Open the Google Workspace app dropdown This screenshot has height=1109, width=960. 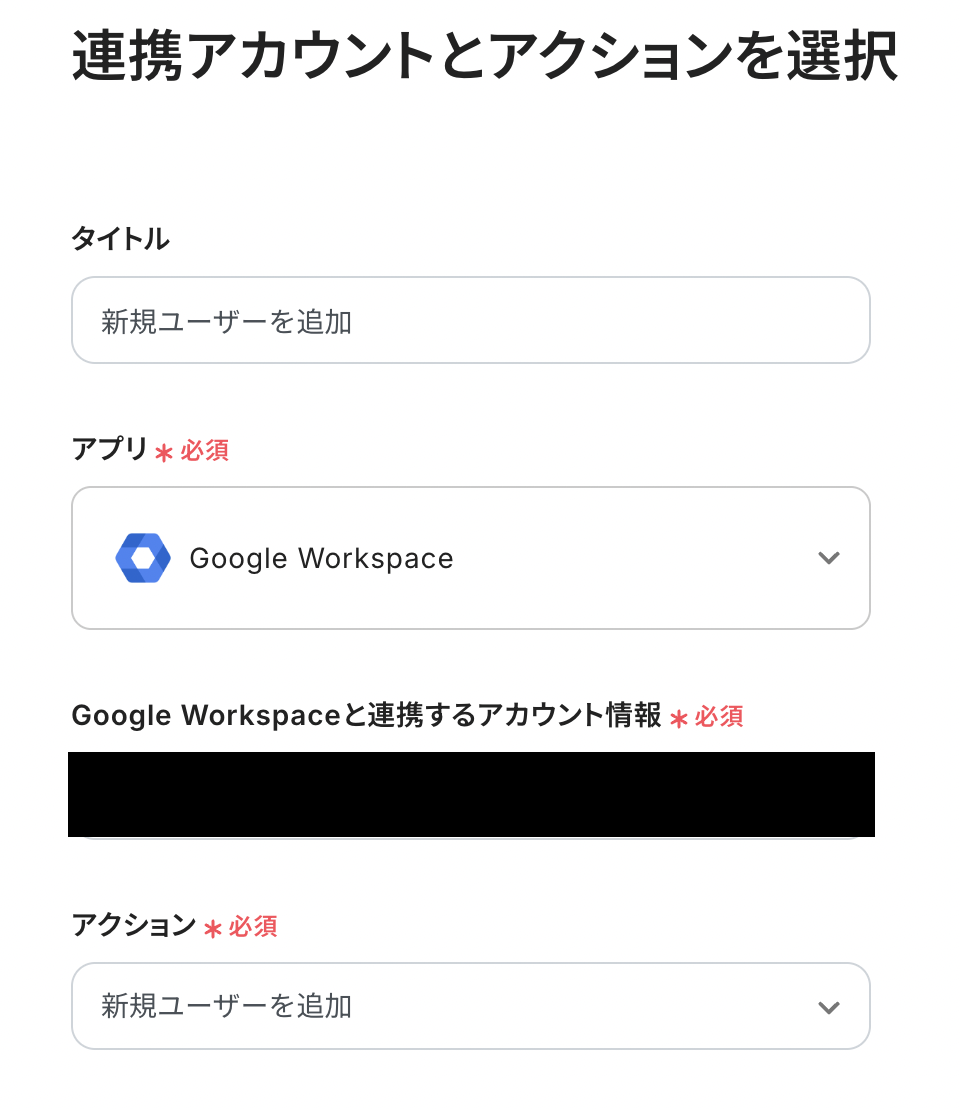tap(470, 558)
